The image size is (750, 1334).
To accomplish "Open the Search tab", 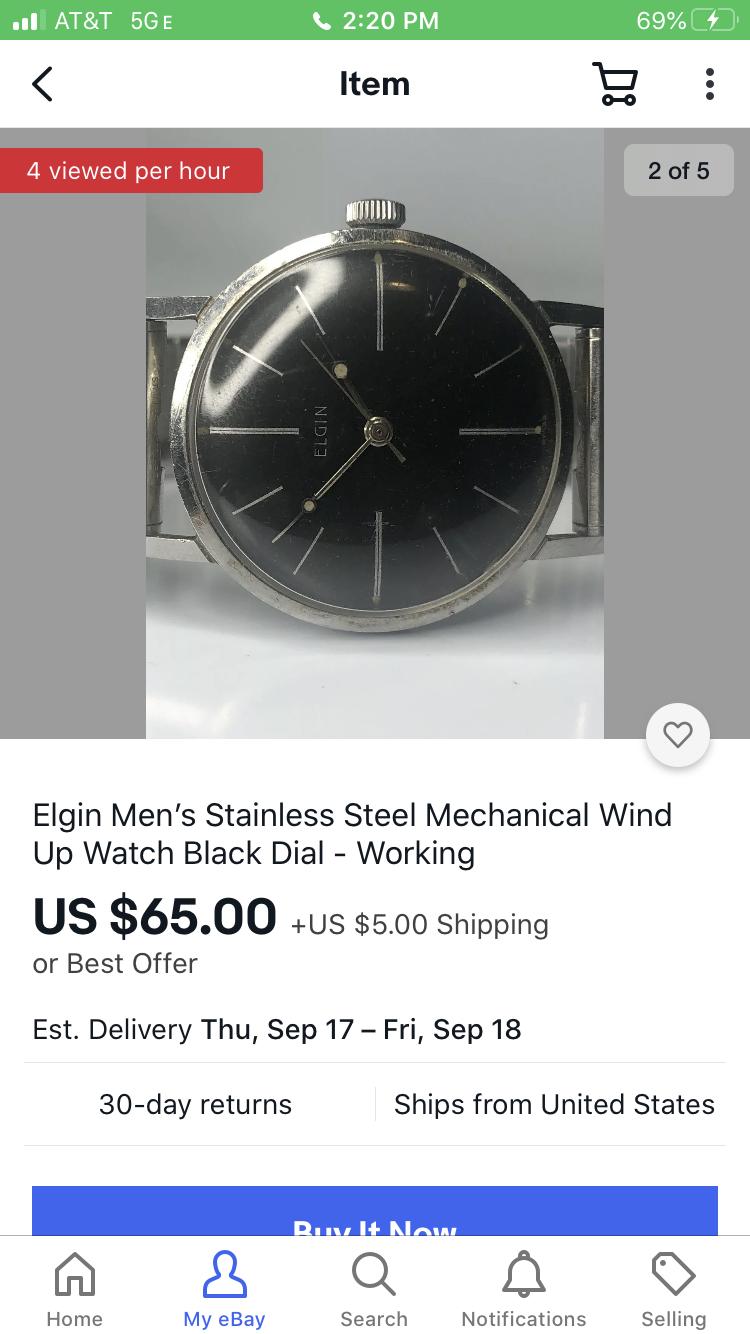I will (374, 1290).
